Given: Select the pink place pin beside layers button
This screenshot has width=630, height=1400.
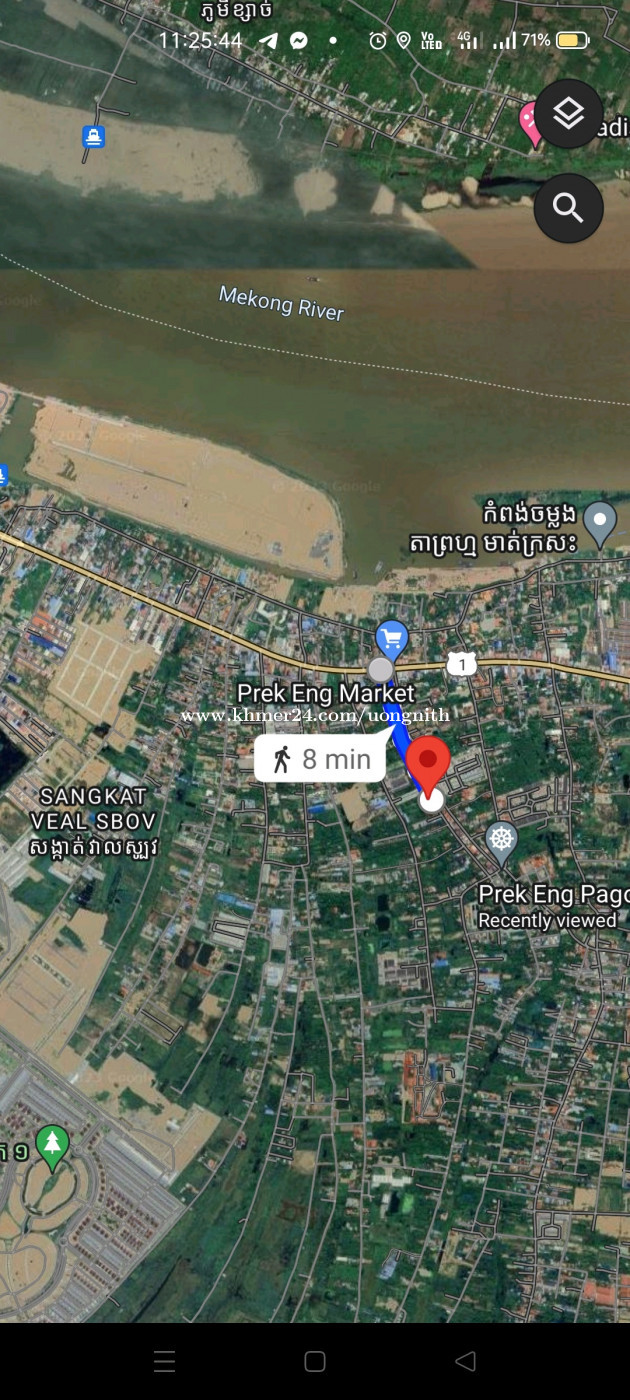Looking at the screenshot, I should pyautogui.click(x=529, y=122).
